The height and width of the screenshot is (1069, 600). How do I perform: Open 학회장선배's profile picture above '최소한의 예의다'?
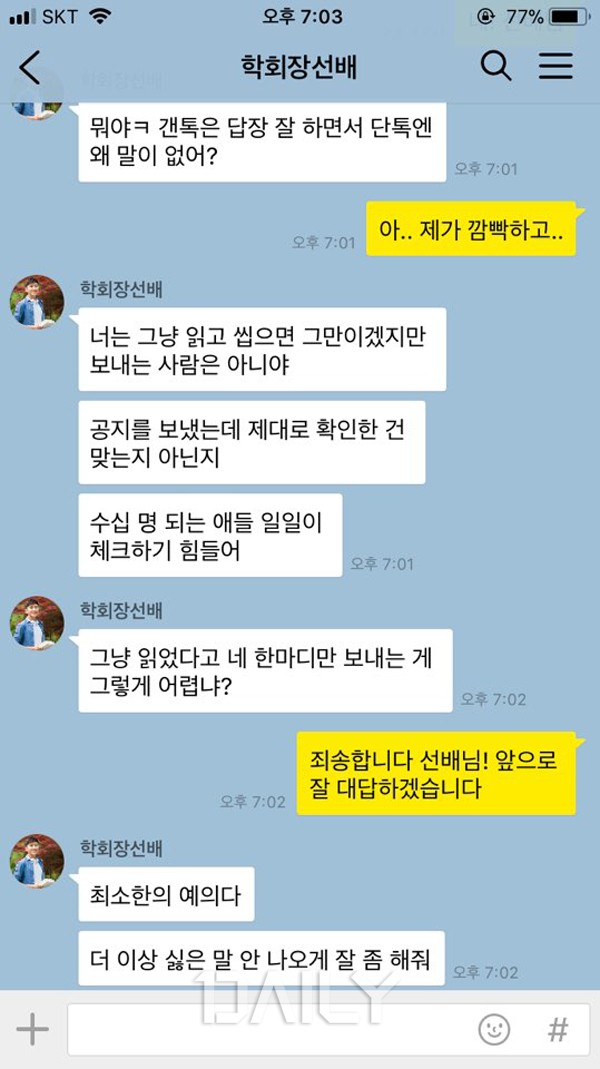click(x=37, y=859)
